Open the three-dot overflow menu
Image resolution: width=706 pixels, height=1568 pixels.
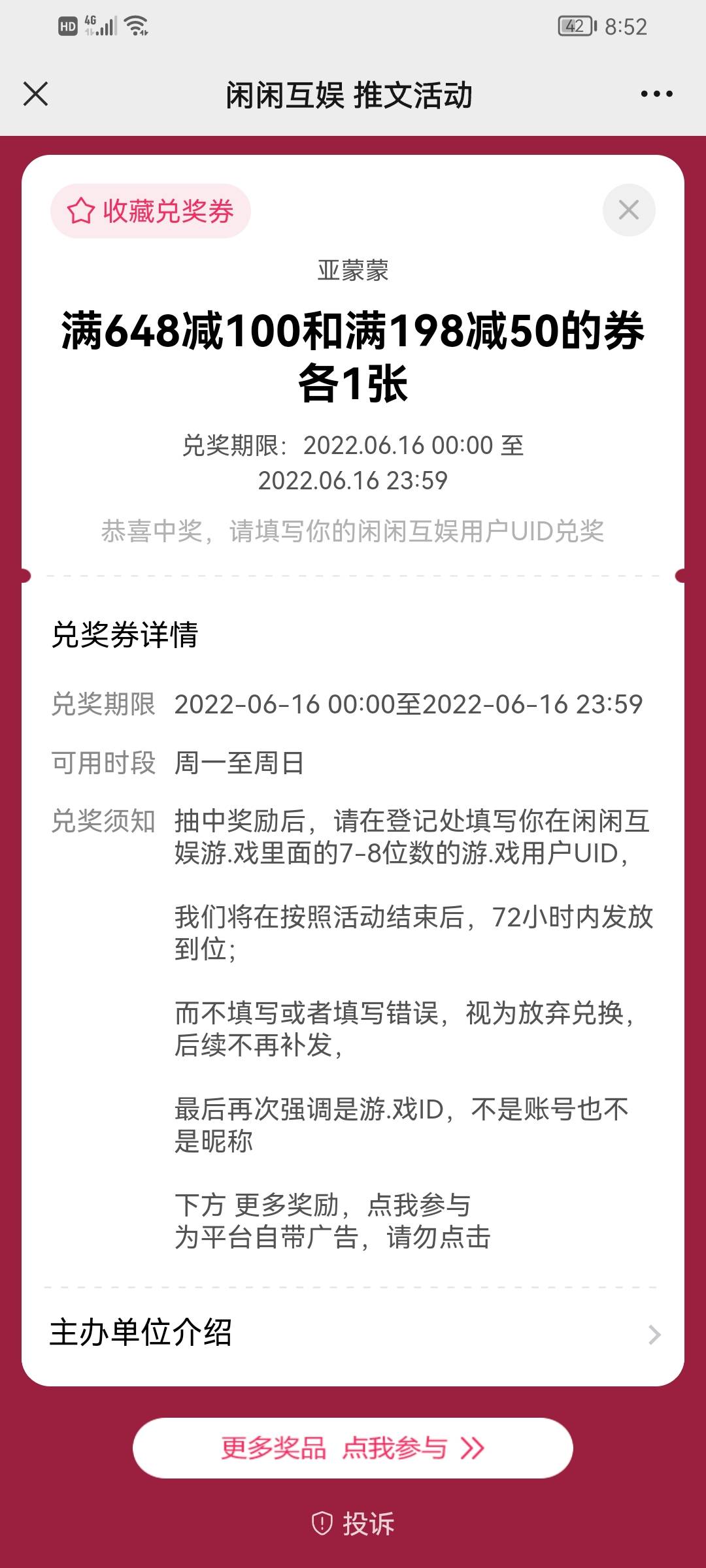tap(656, 94)
